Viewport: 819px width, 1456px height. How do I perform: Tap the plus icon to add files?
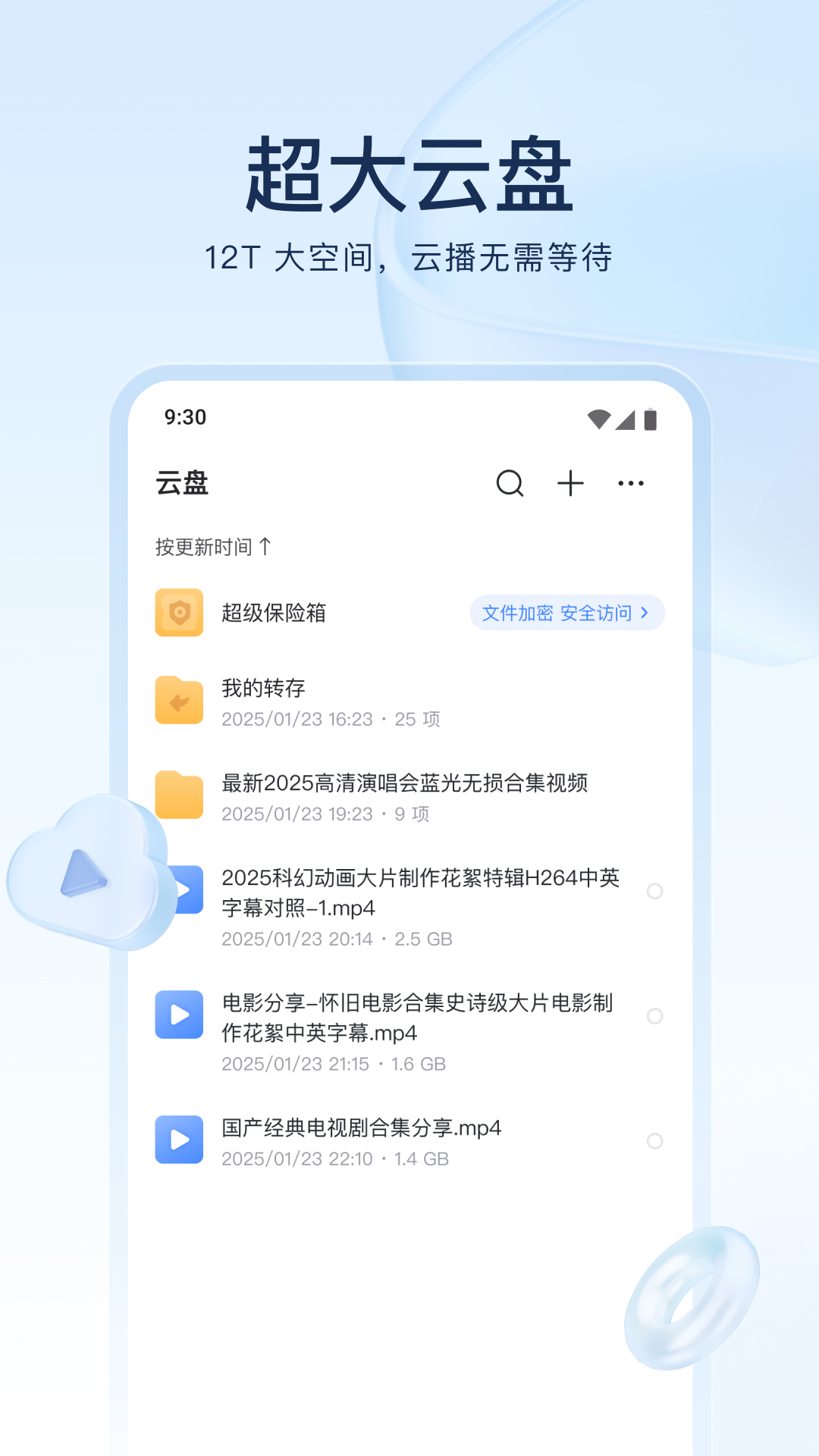tap(570, 483)
